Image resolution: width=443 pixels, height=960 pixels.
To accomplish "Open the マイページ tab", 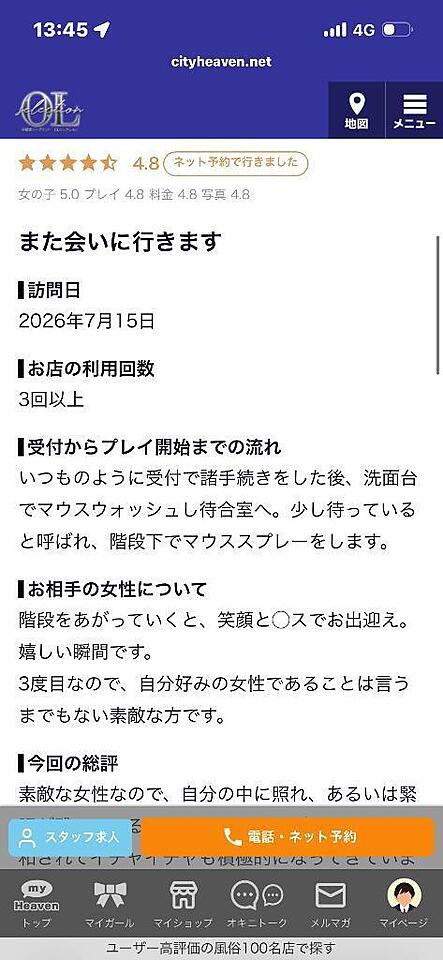I will [404, 904].
